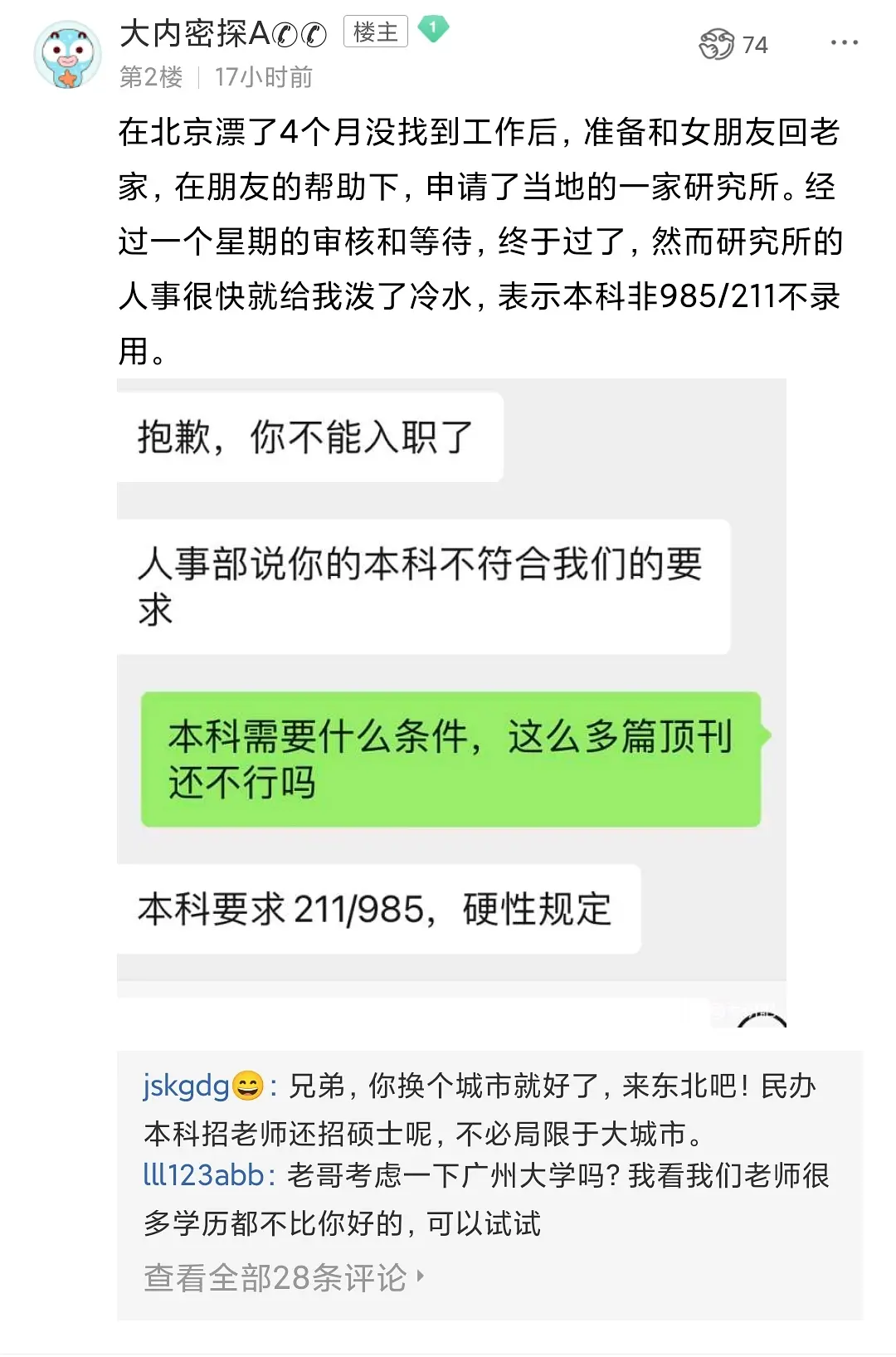
Task: Open commenter jskgdg's profile
Action: (186, 1086)
